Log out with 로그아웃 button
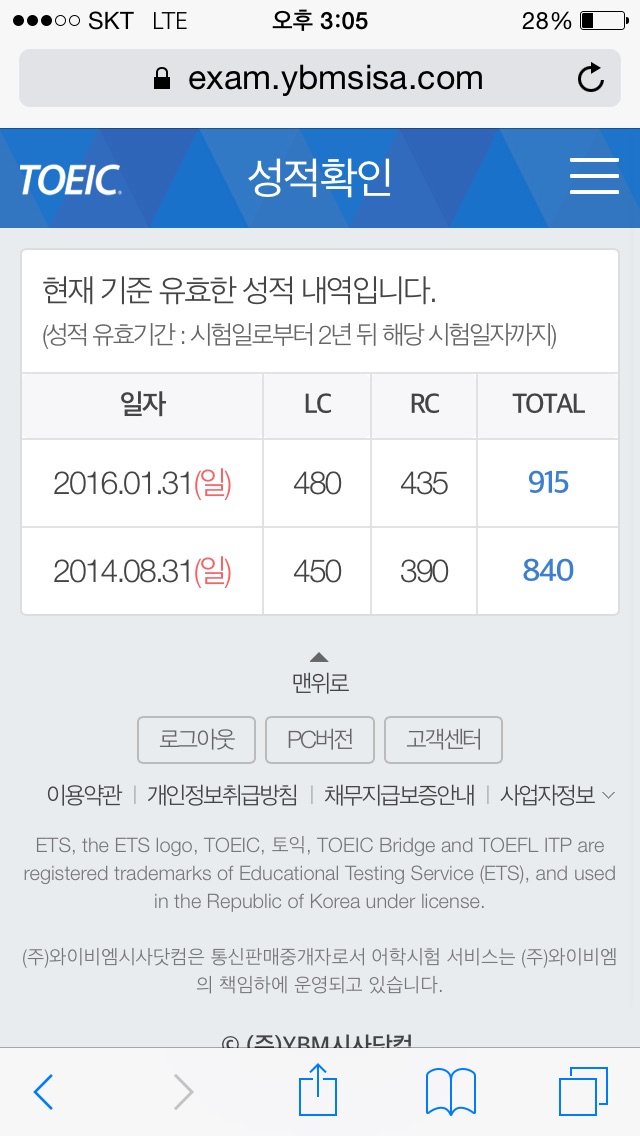 196,740
